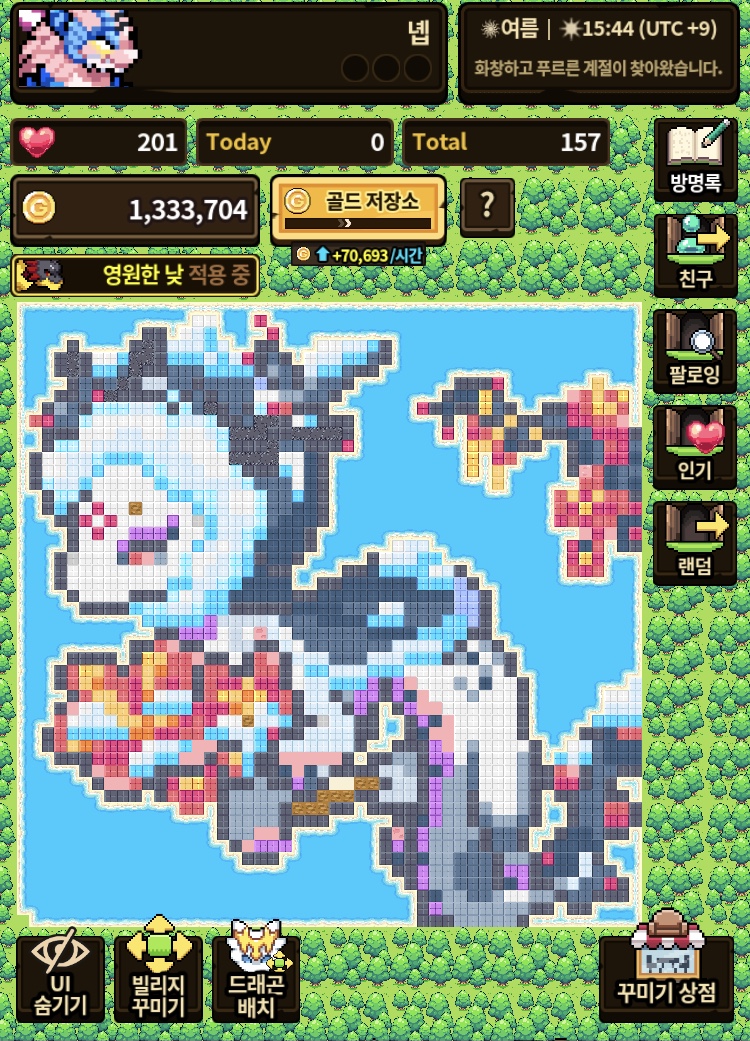
Task: Open the 넵 profile card
Action: pyautogui.click(x=228, y=52)
